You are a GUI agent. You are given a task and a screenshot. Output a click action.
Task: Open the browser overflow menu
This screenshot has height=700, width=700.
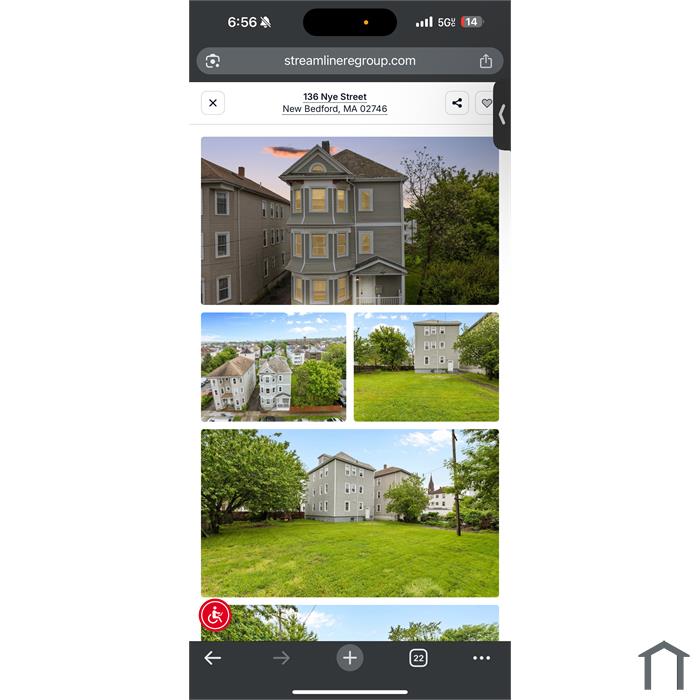point(481,658)
